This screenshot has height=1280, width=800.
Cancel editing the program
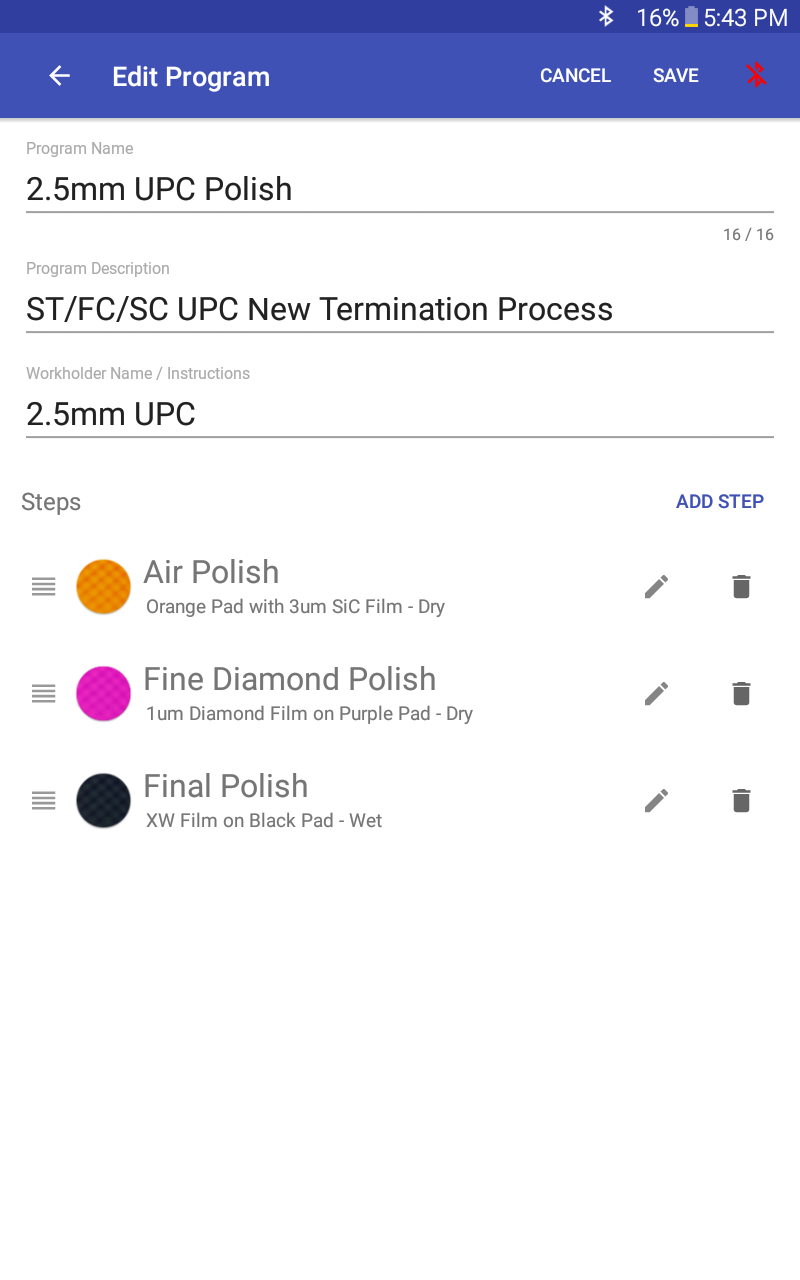pos(575,76)
